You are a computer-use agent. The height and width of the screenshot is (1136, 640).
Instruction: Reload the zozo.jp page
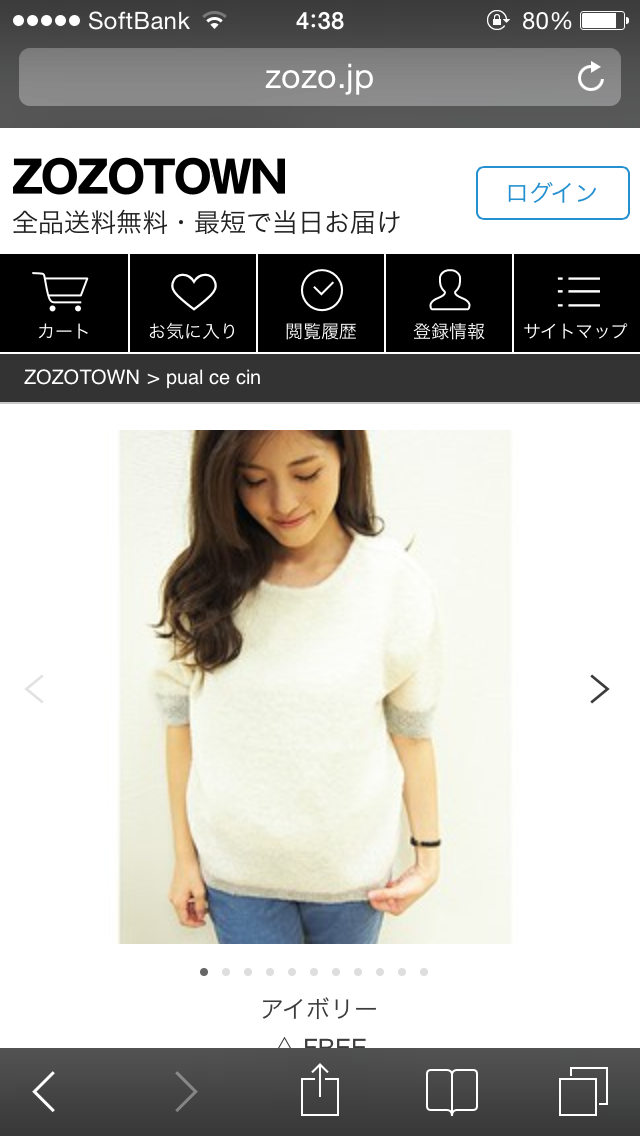pyautogui.click(x=591, y=77)
